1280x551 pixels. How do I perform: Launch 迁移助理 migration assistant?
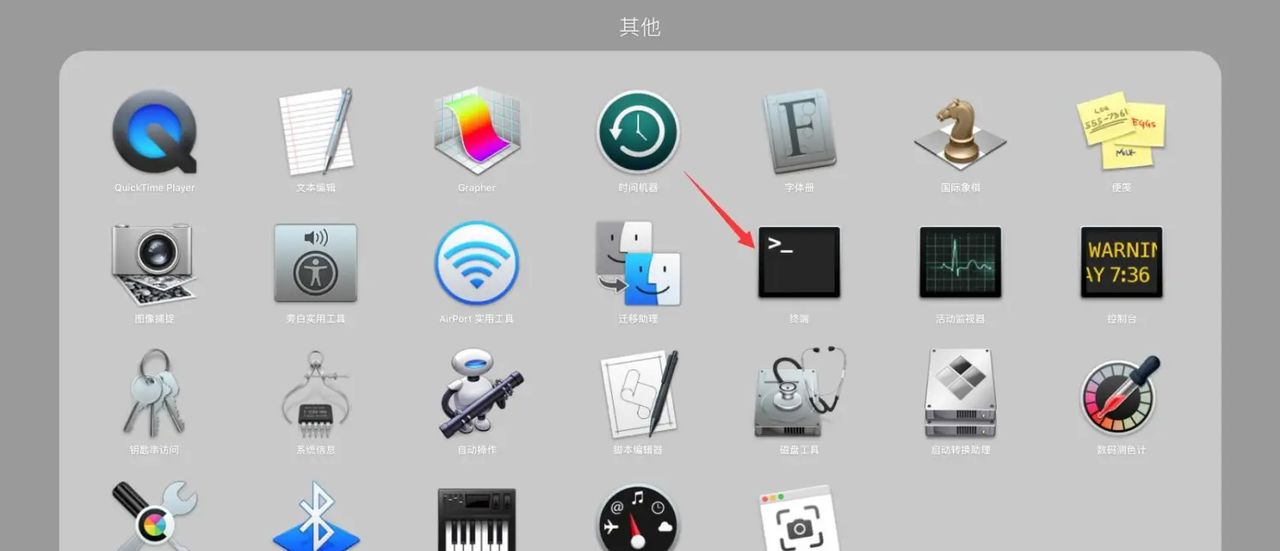[x=638, y=263]
